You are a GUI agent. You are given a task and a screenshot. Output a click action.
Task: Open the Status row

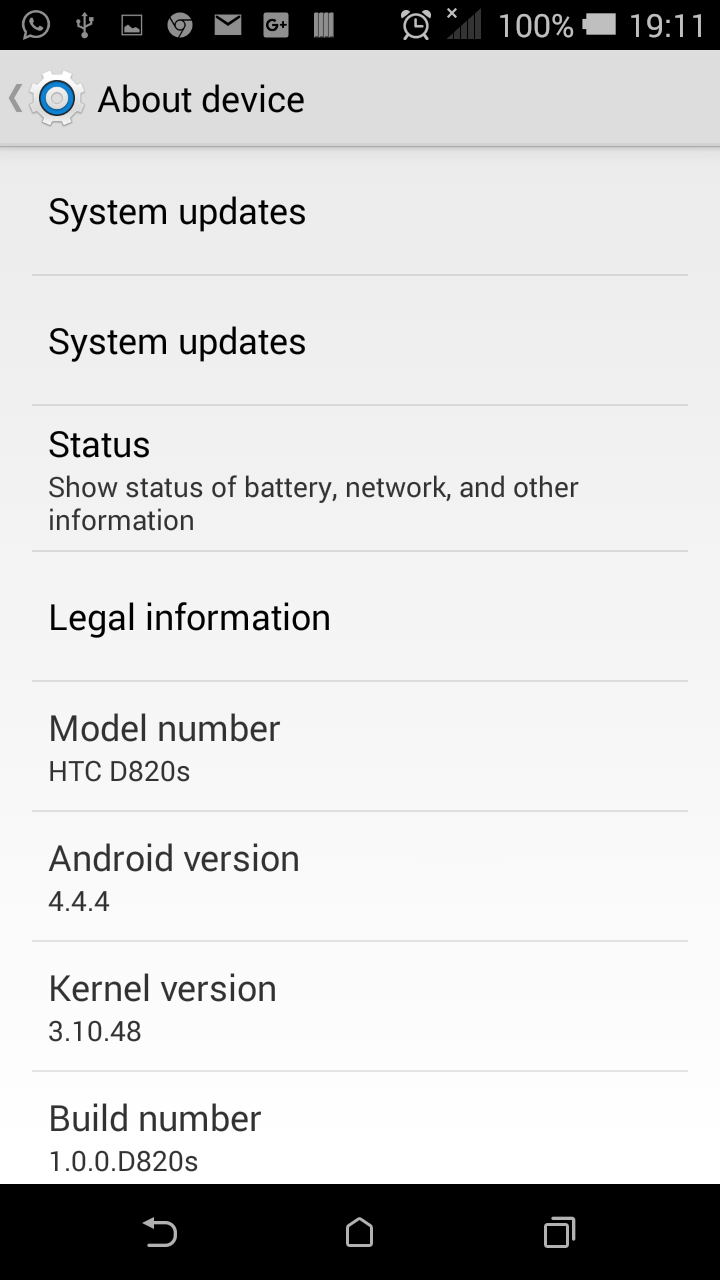point(360,478)
